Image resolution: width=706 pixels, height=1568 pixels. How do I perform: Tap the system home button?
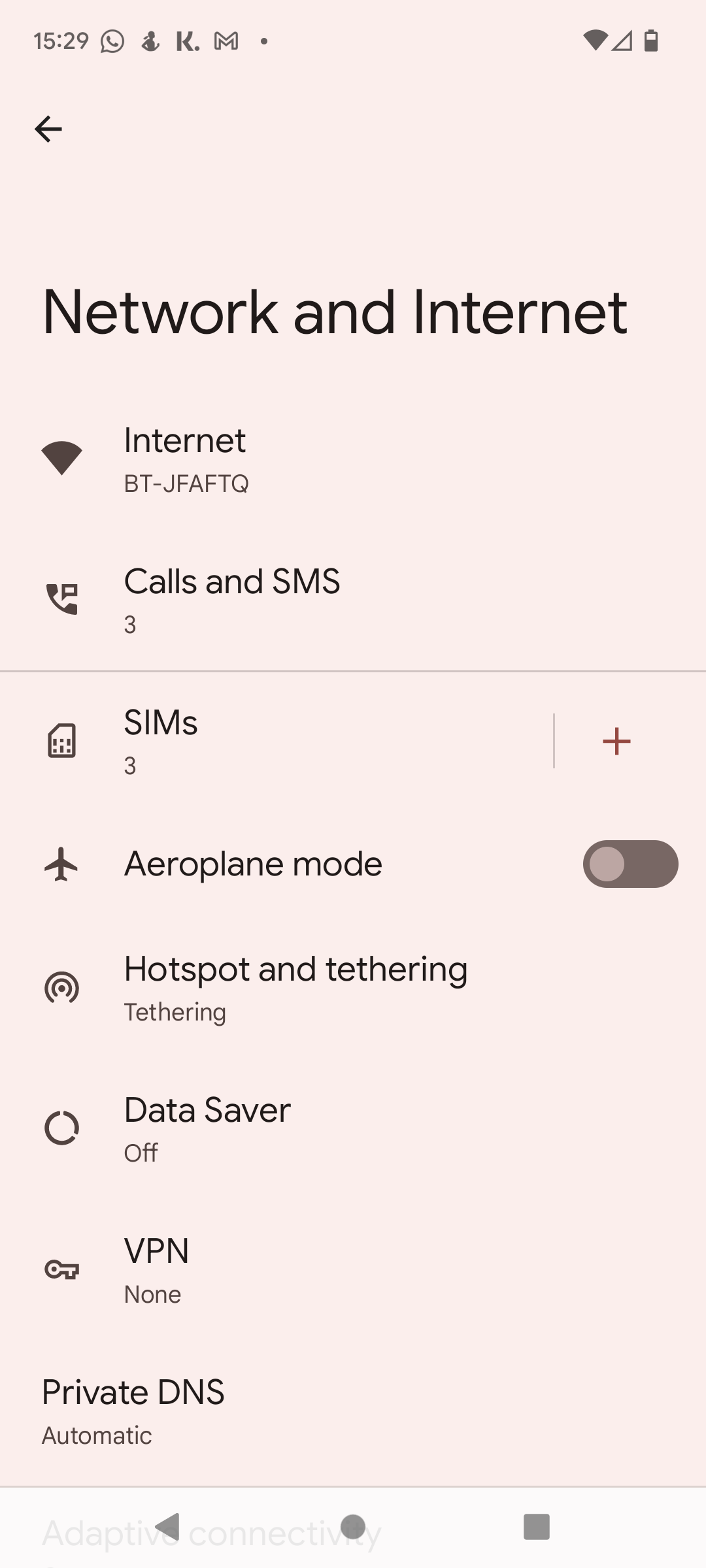pyautogui.click(x=353, y=1527)
